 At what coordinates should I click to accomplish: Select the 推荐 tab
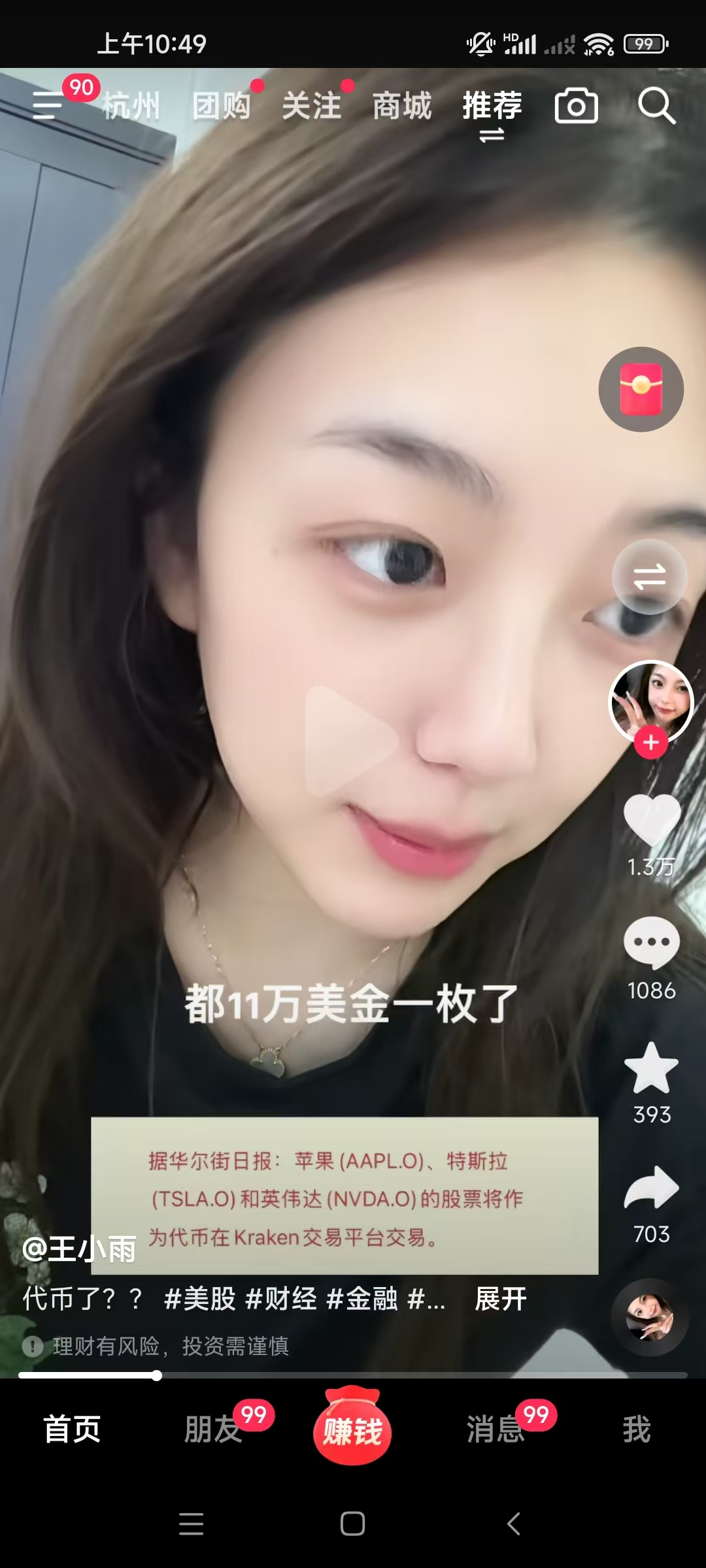click(492, 106)
